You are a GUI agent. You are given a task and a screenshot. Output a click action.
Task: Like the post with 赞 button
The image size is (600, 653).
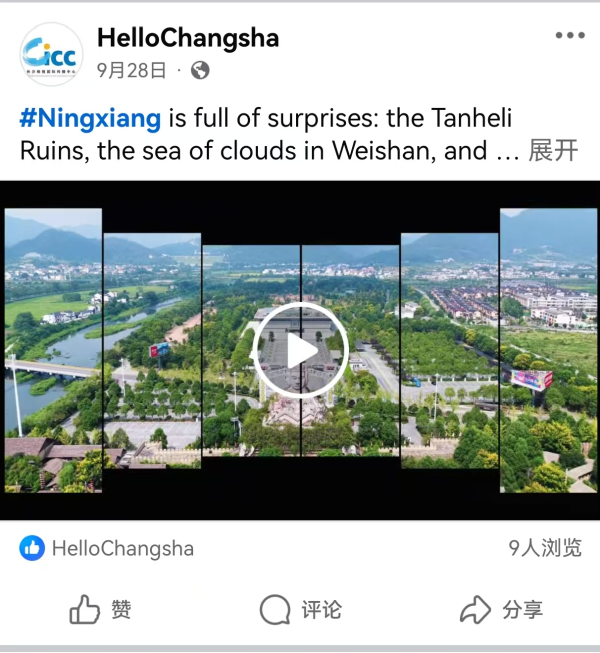100,609
